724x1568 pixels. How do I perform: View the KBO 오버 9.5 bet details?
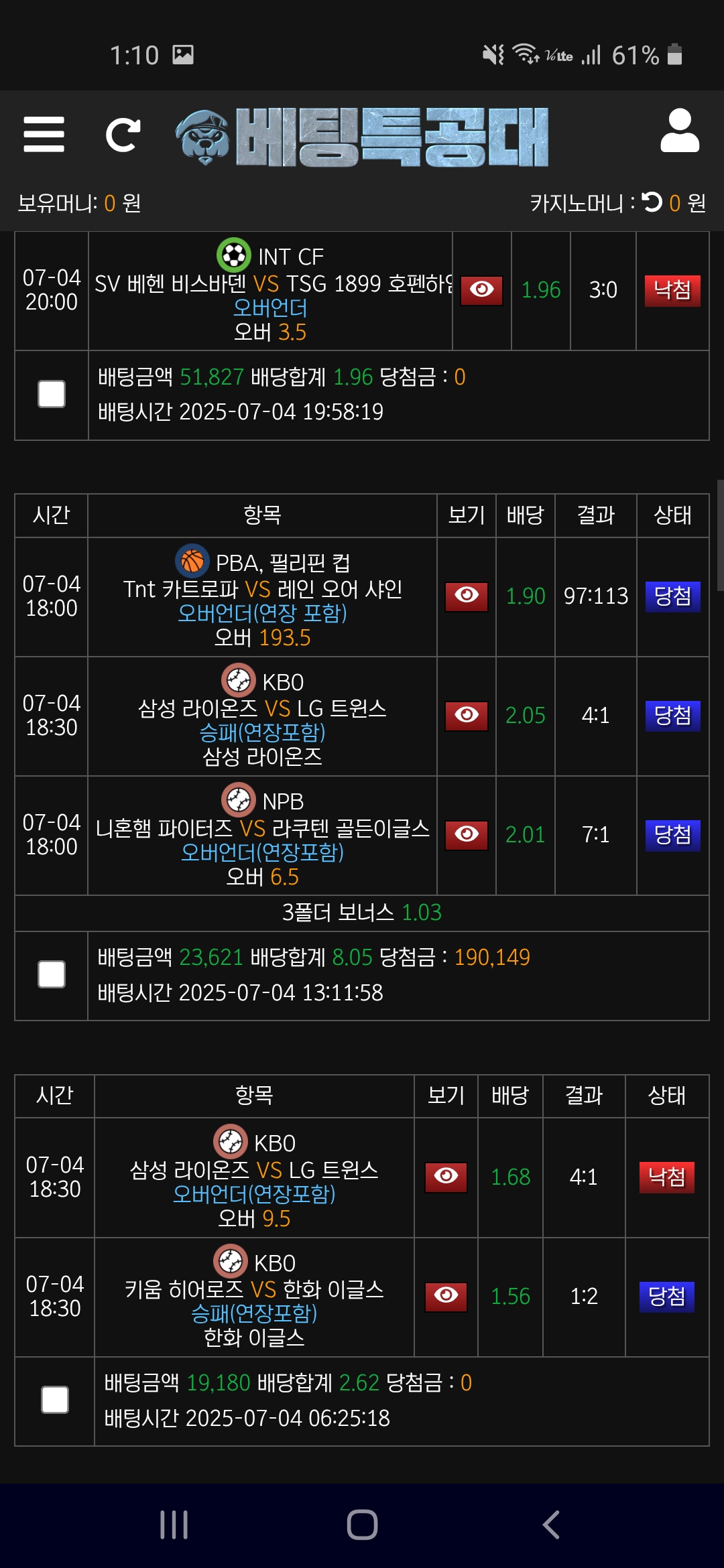click(x=446, y=1177)
